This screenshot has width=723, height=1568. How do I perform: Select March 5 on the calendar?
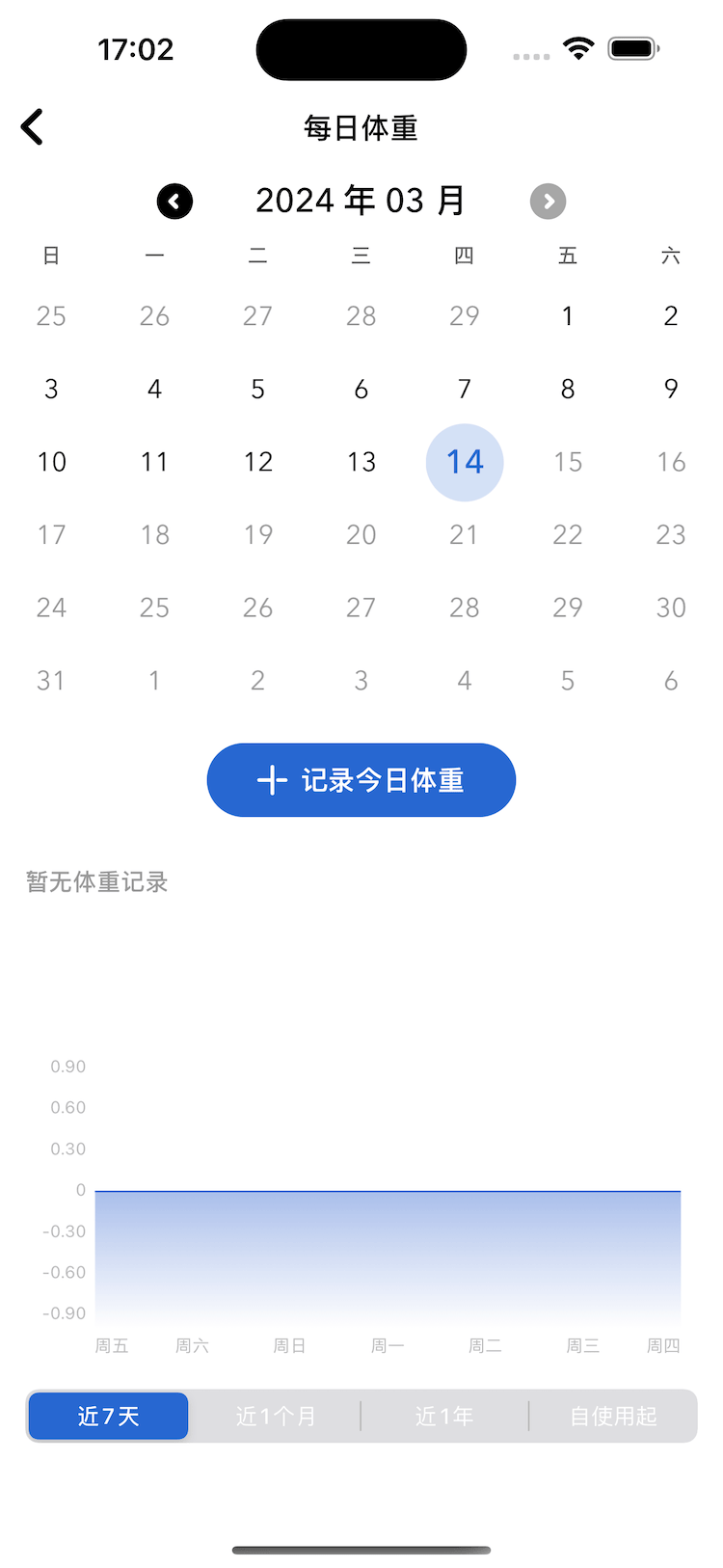click(x=258, y=389)
